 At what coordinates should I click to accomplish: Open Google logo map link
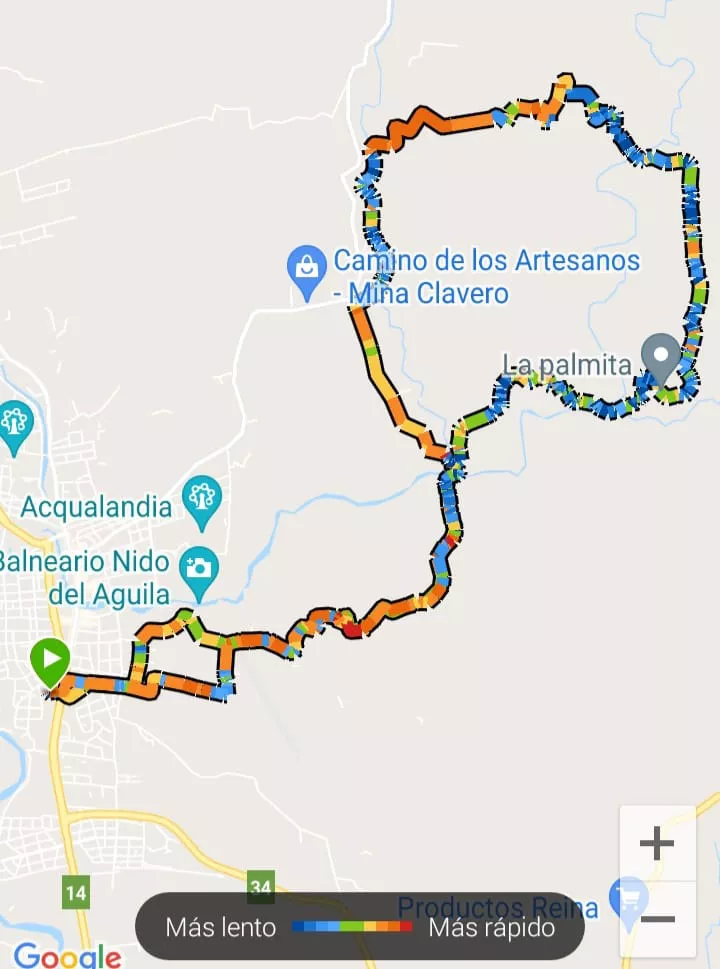67,955
